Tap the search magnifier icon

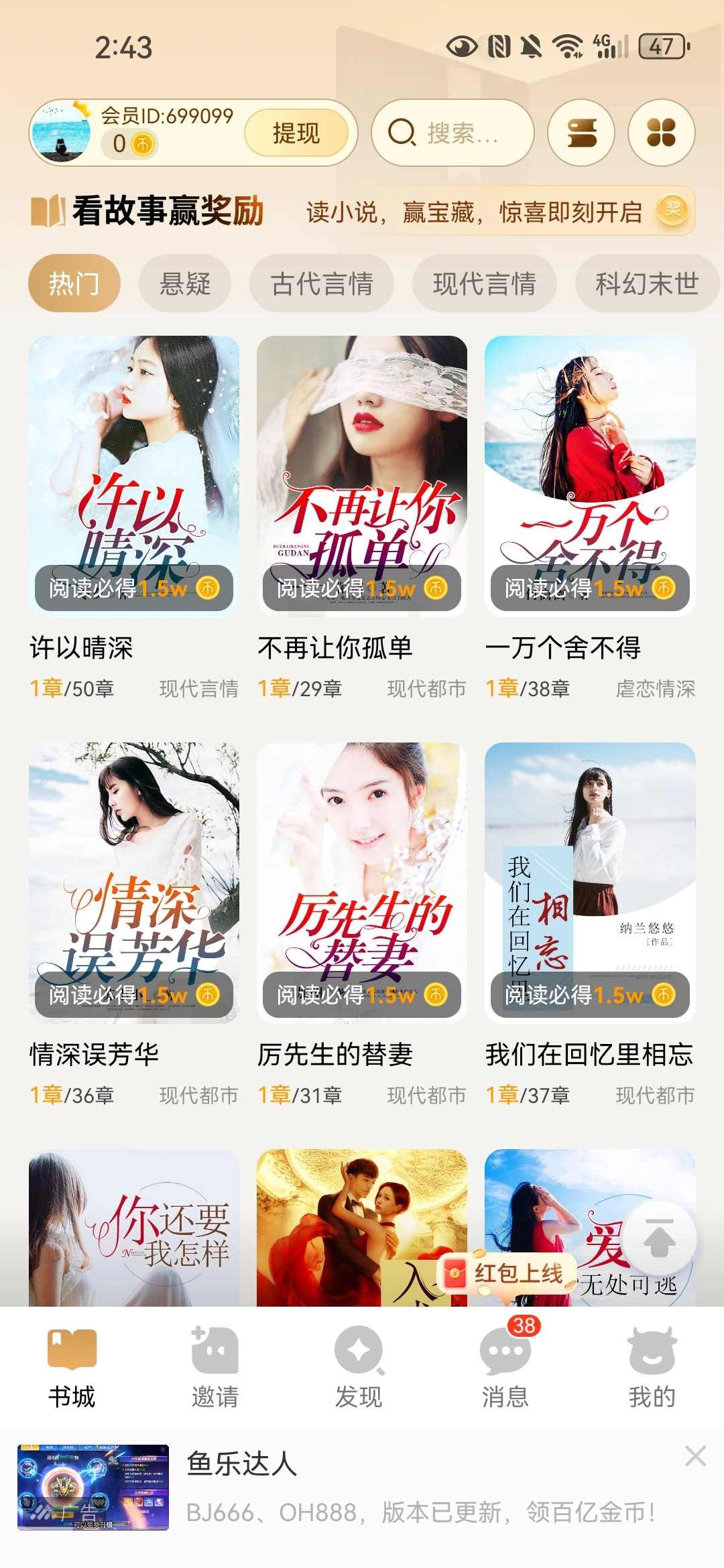(x=400, y=133)
